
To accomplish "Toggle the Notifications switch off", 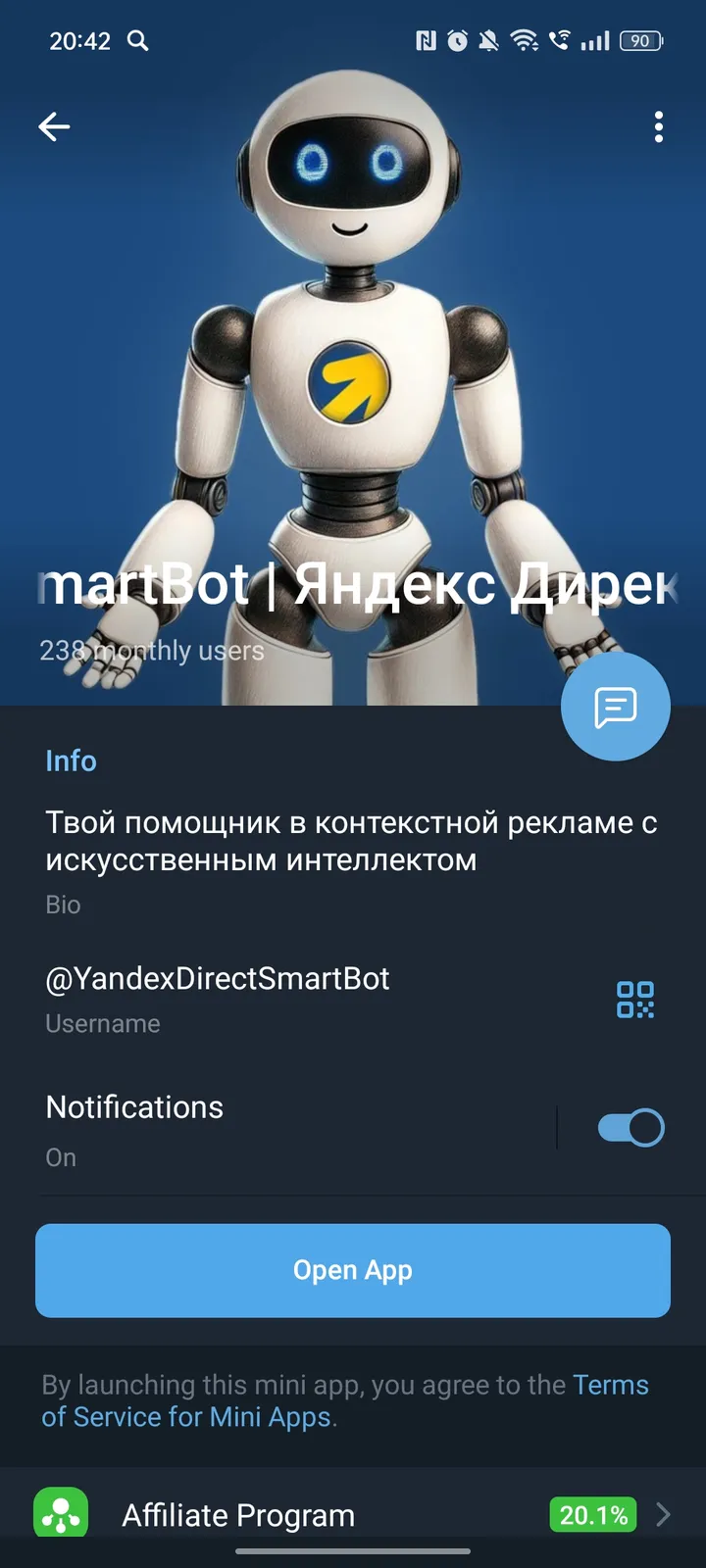I will click(629, 1127).
